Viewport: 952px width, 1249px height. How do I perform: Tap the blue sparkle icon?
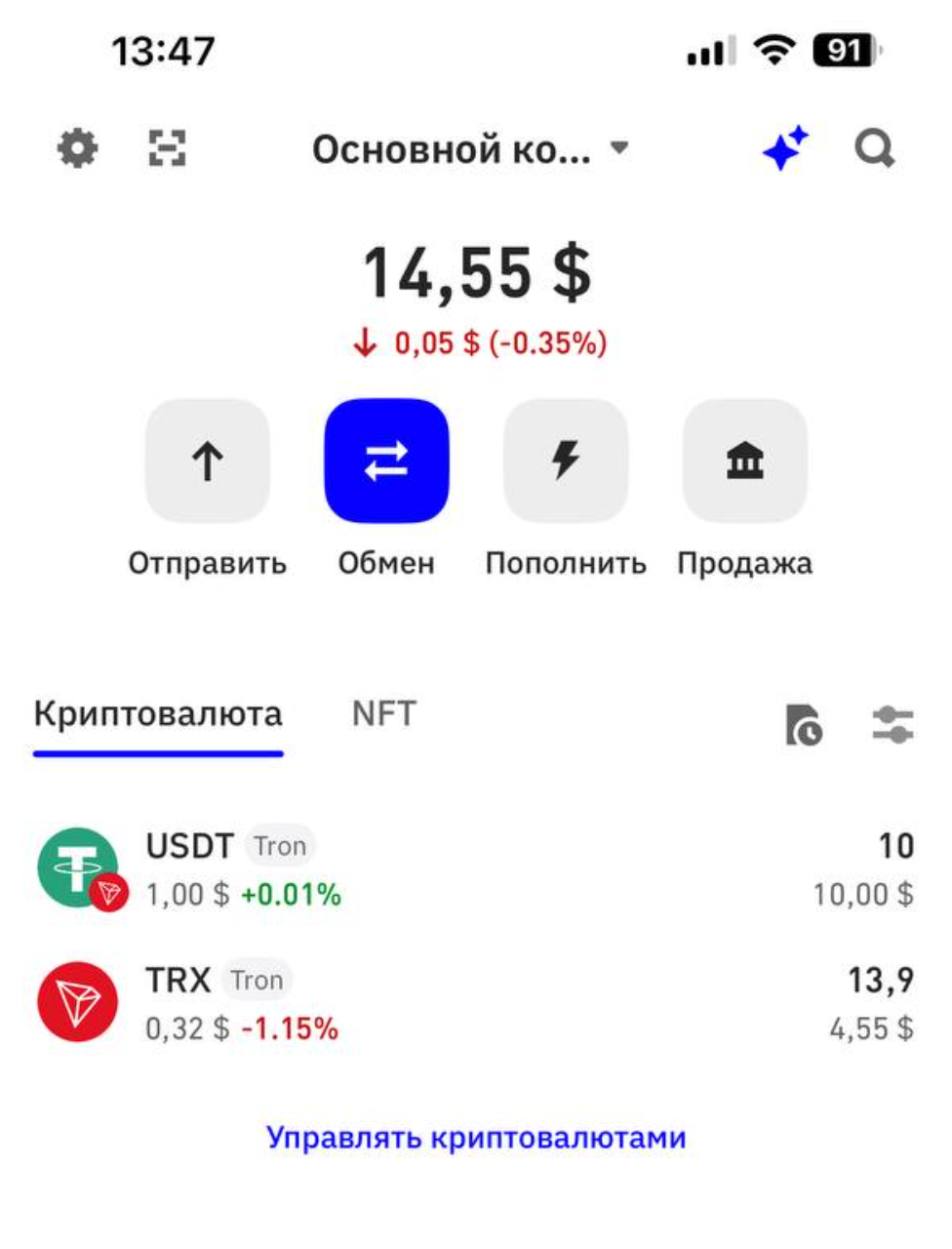click(785, 149)
